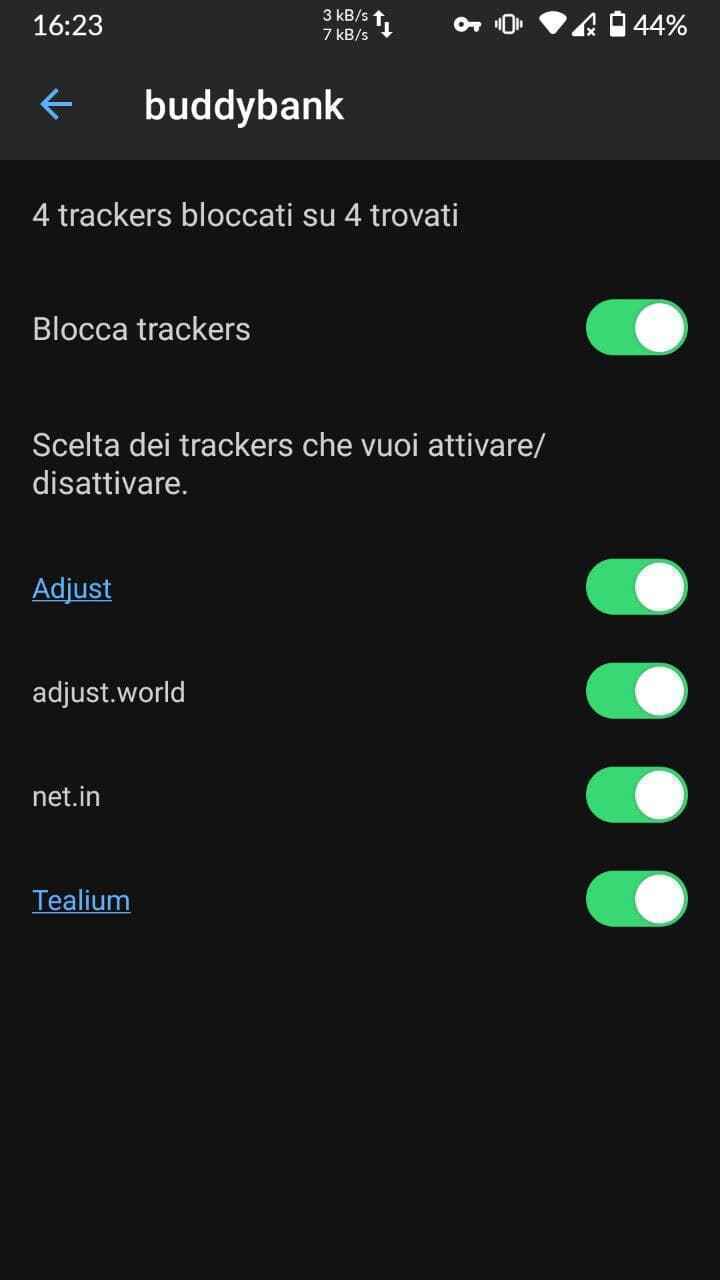Open the Tealium tracker link
Viewport: 720px width, 1280px height.
point(81,900)
